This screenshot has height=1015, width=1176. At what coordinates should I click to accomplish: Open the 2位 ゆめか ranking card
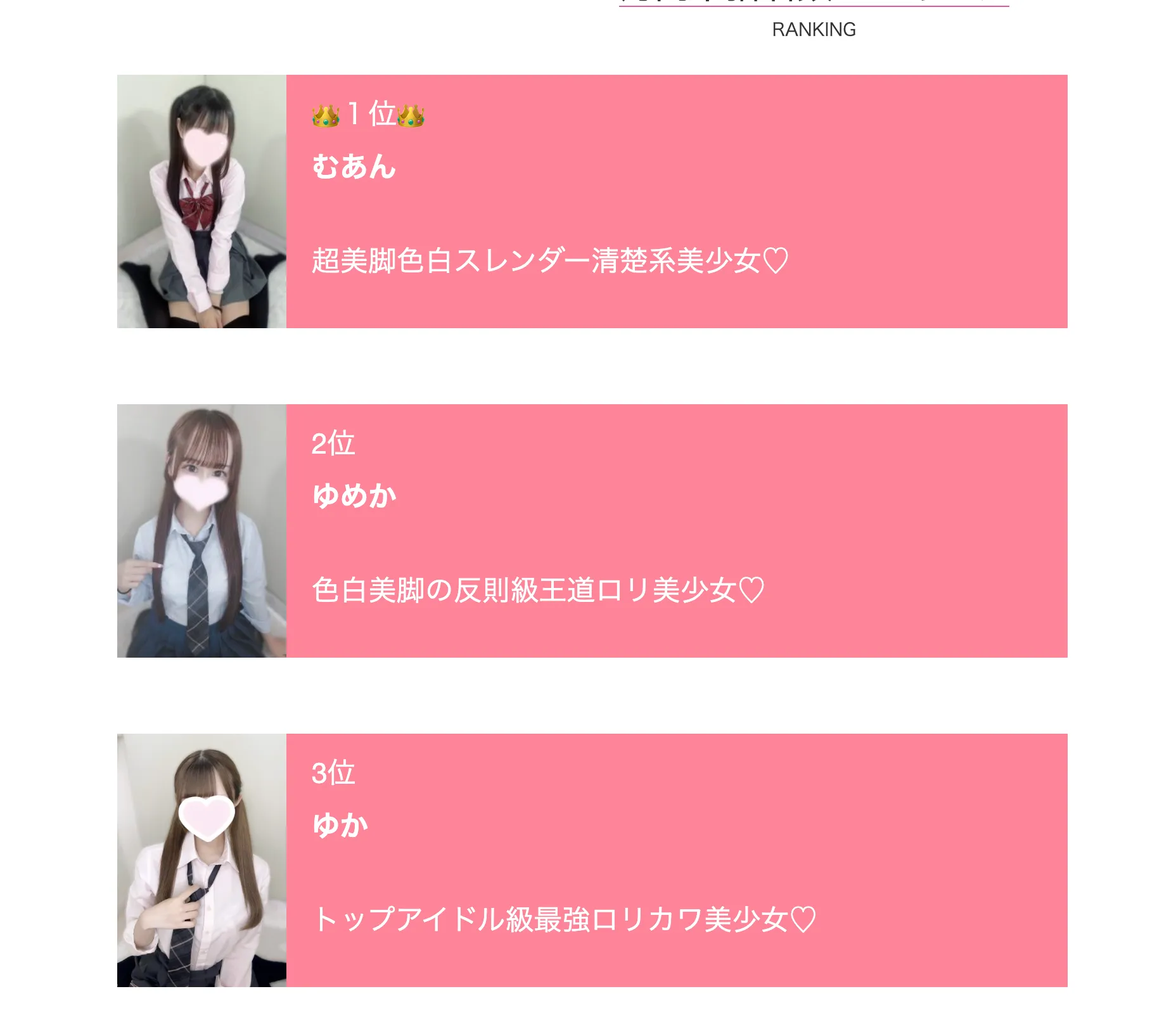tap(592, 531)
